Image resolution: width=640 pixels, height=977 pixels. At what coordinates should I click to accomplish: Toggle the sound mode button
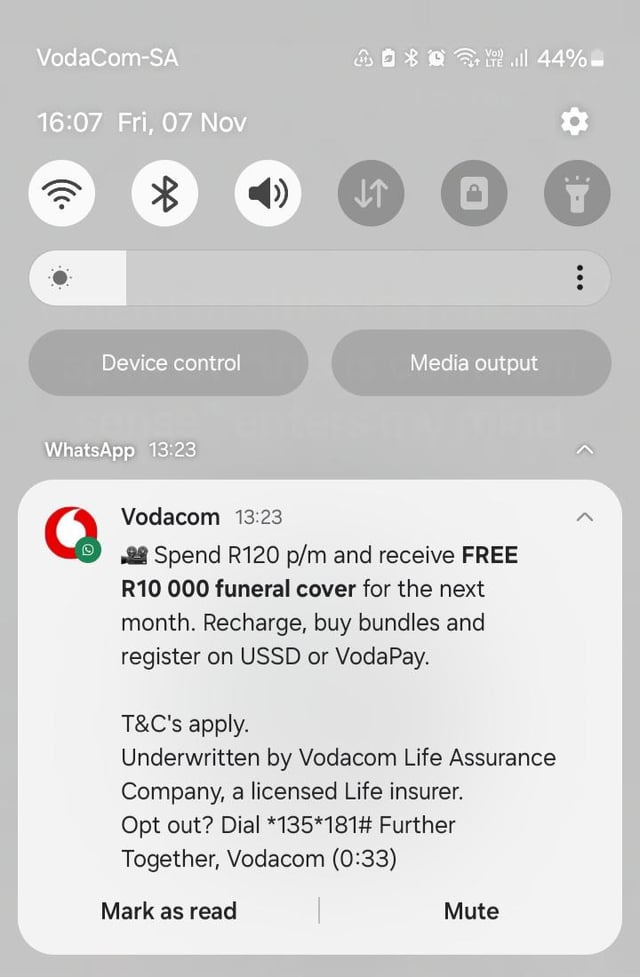(268, 193)
